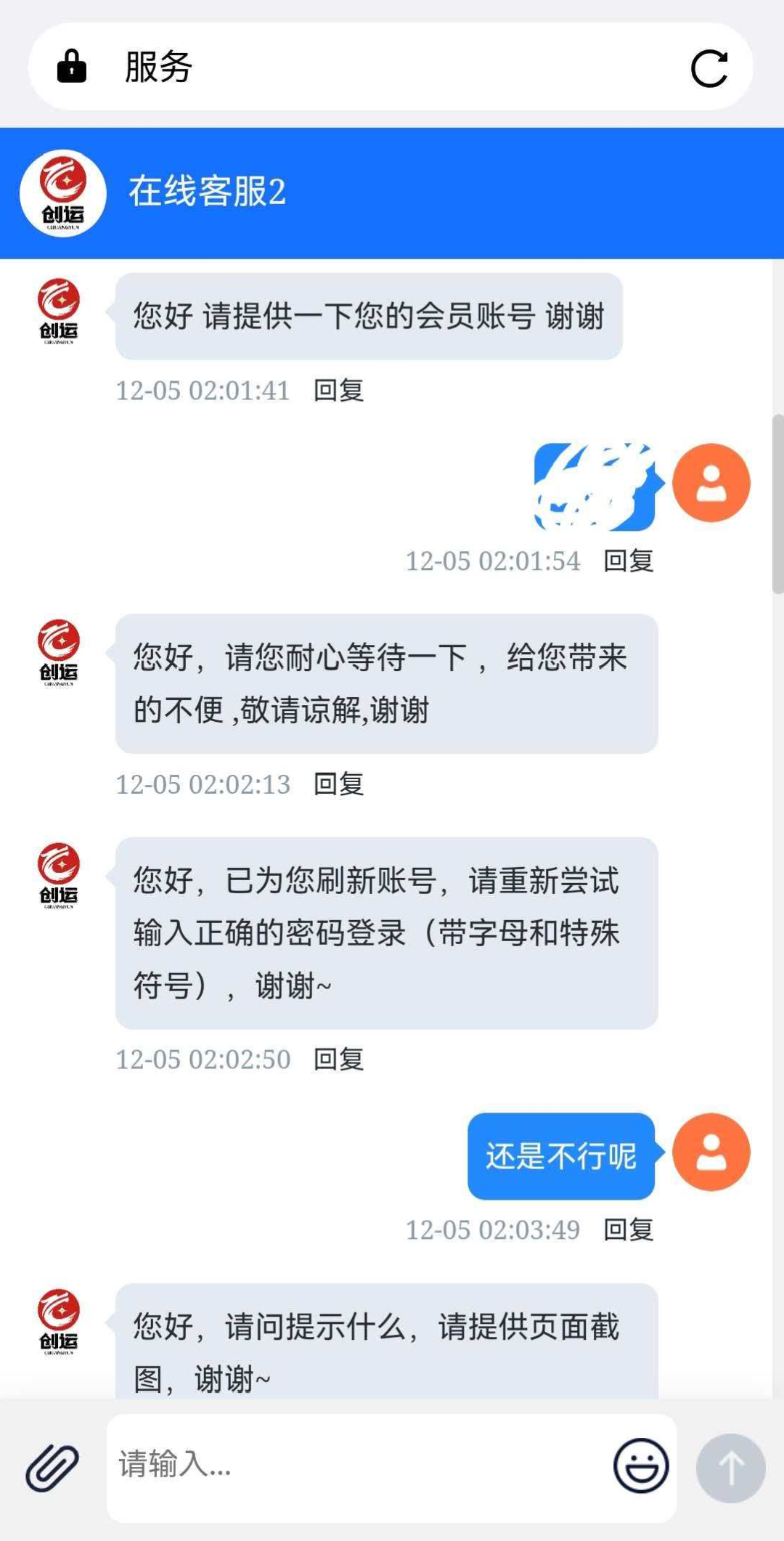Screen dimensions: 784x1541
Task: Open the sent screenshot image thumbnail
Action: point(594,485)
